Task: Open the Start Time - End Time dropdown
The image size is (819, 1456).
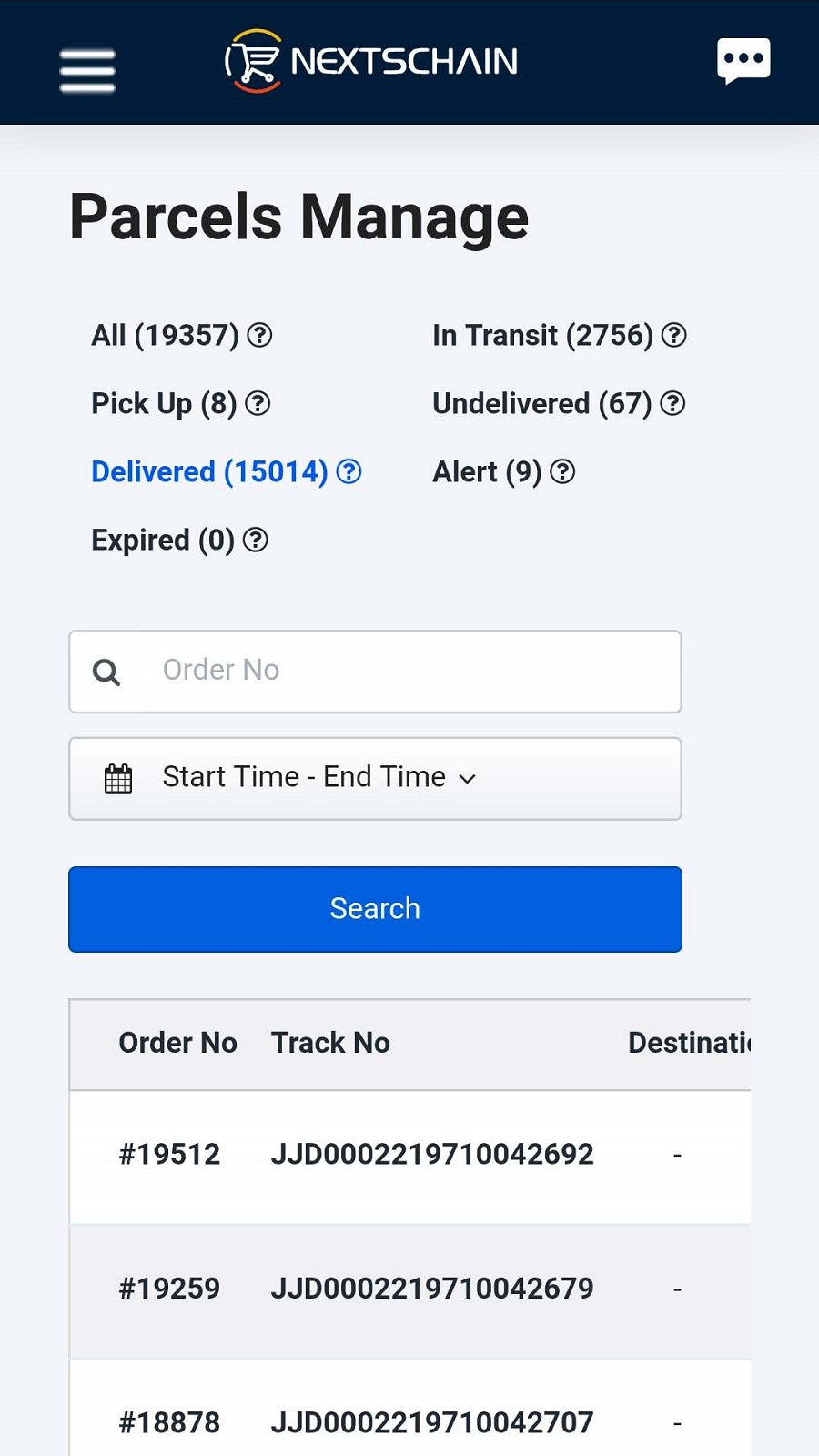Action: (303, 778)
